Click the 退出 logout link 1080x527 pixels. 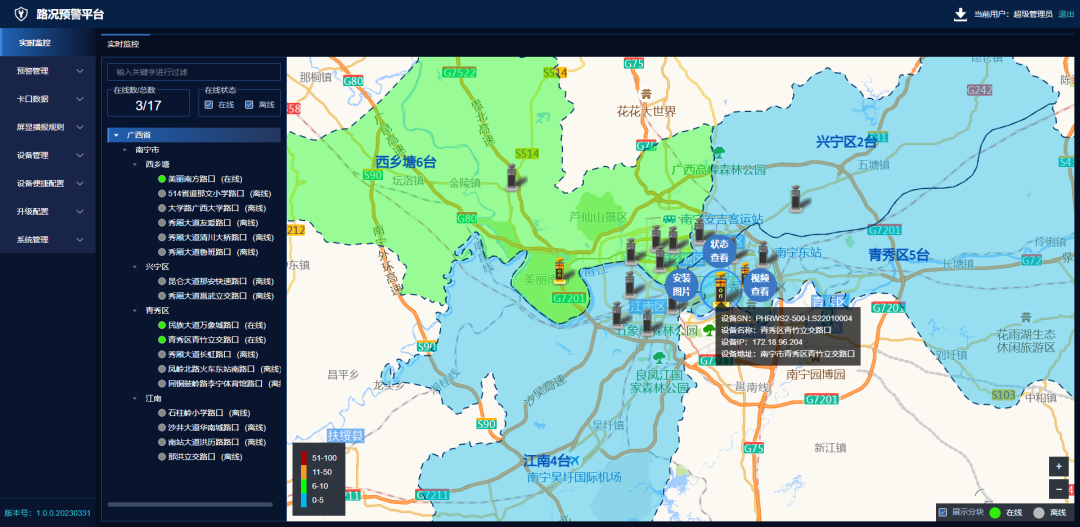coord(1066,14)
